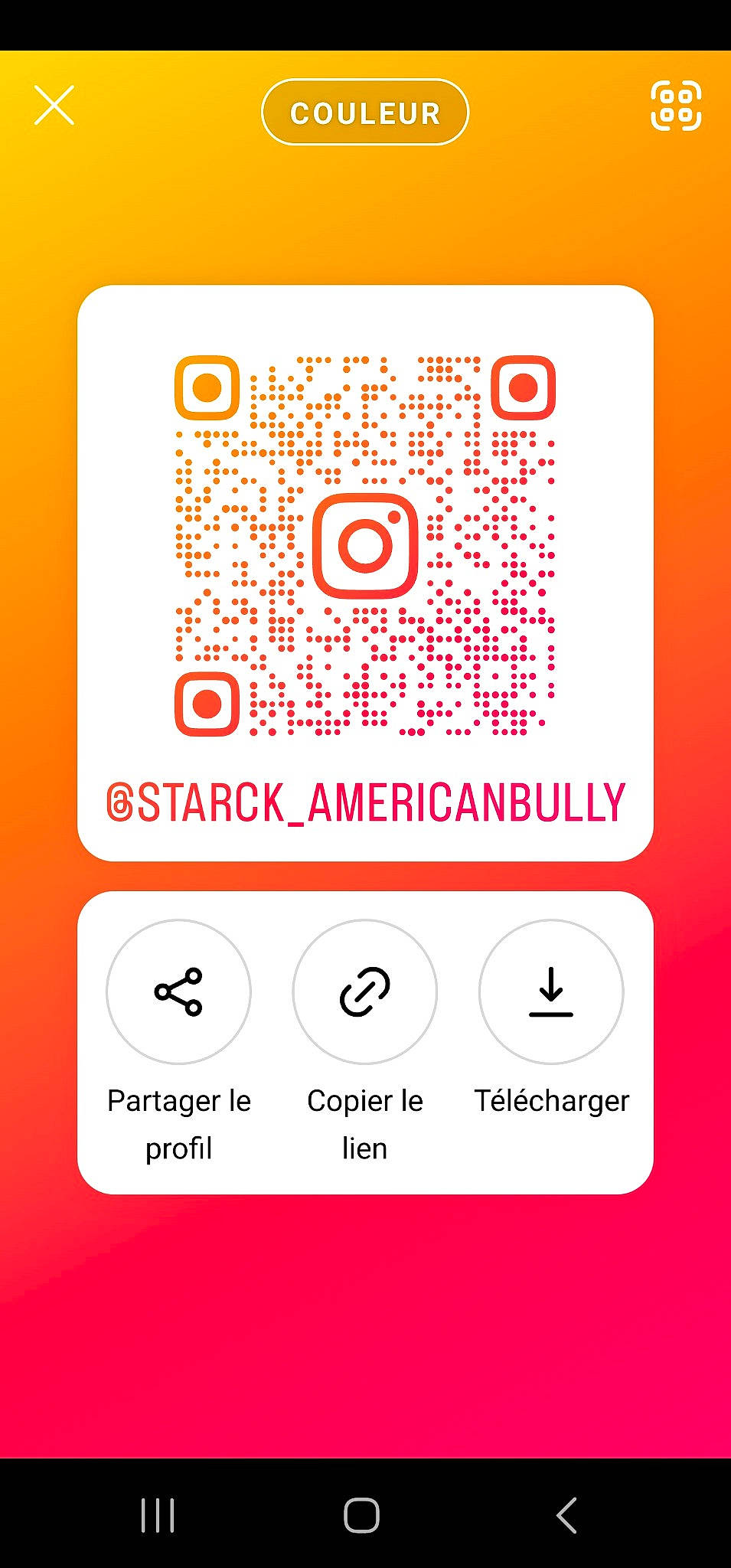Dismiss the QR code screen with the X
The height and width of the screenshot is (1568, 731).
(54, 106)
